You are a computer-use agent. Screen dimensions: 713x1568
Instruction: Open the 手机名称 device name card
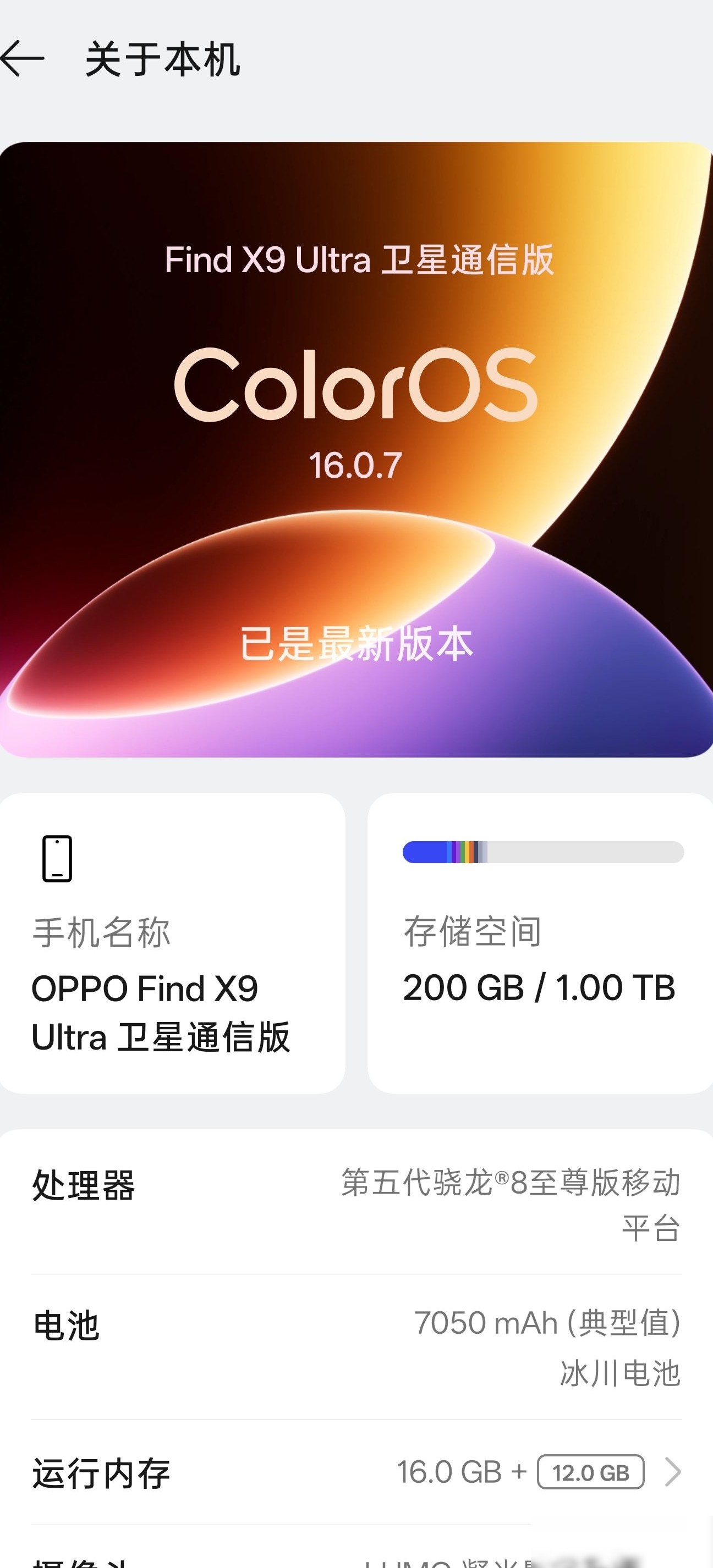click(172, 944)
